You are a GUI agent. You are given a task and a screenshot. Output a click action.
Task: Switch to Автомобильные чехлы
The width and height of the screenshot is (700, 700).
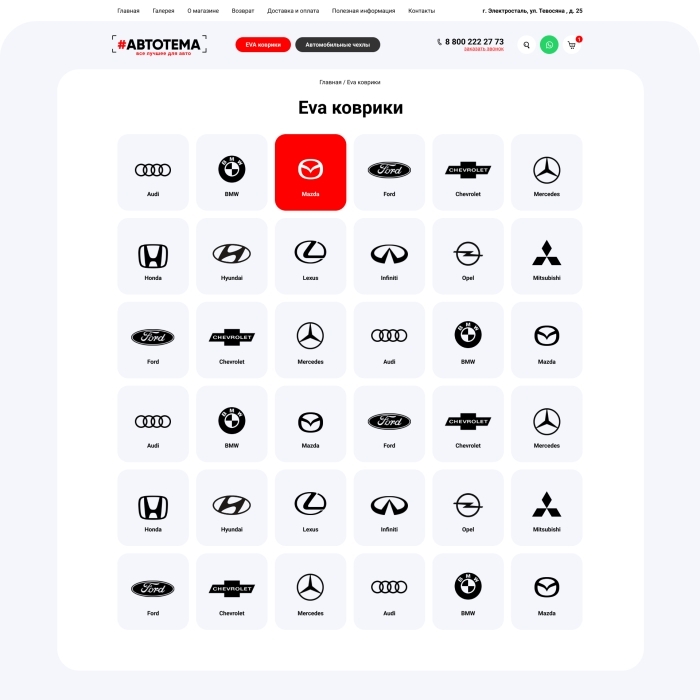coord(337,45)
